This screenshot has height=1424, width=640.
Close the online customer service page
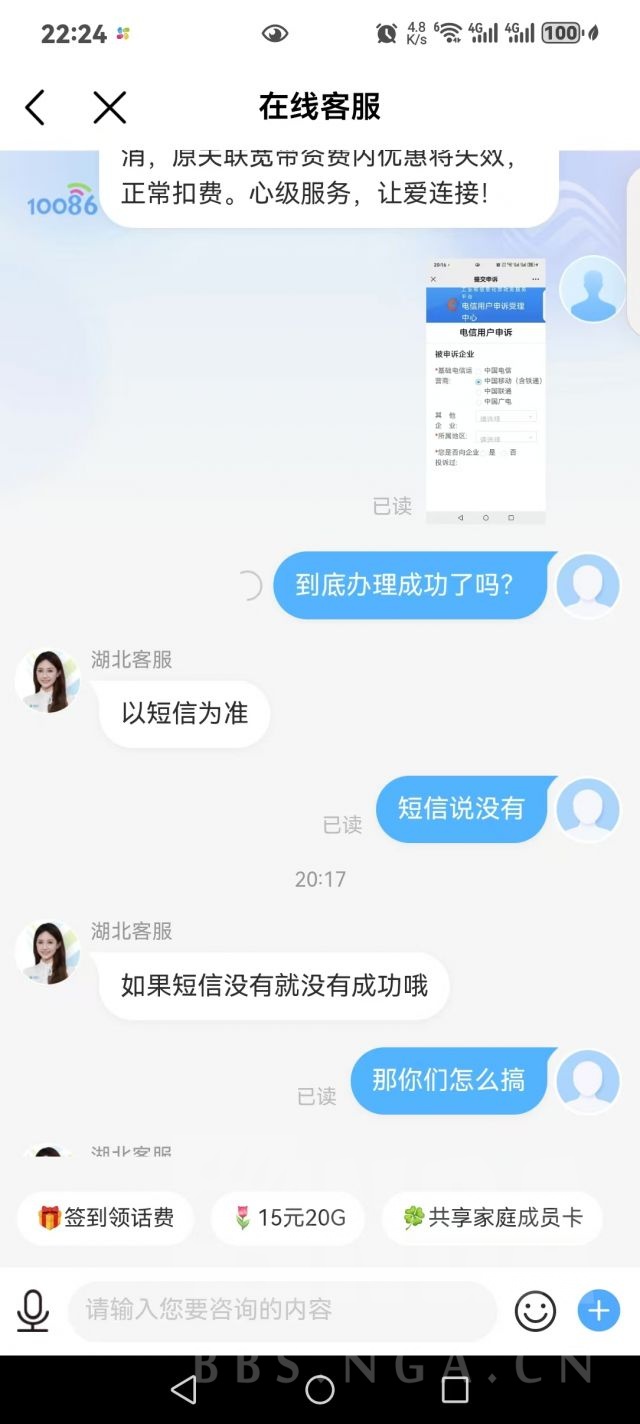pos(109,107)
